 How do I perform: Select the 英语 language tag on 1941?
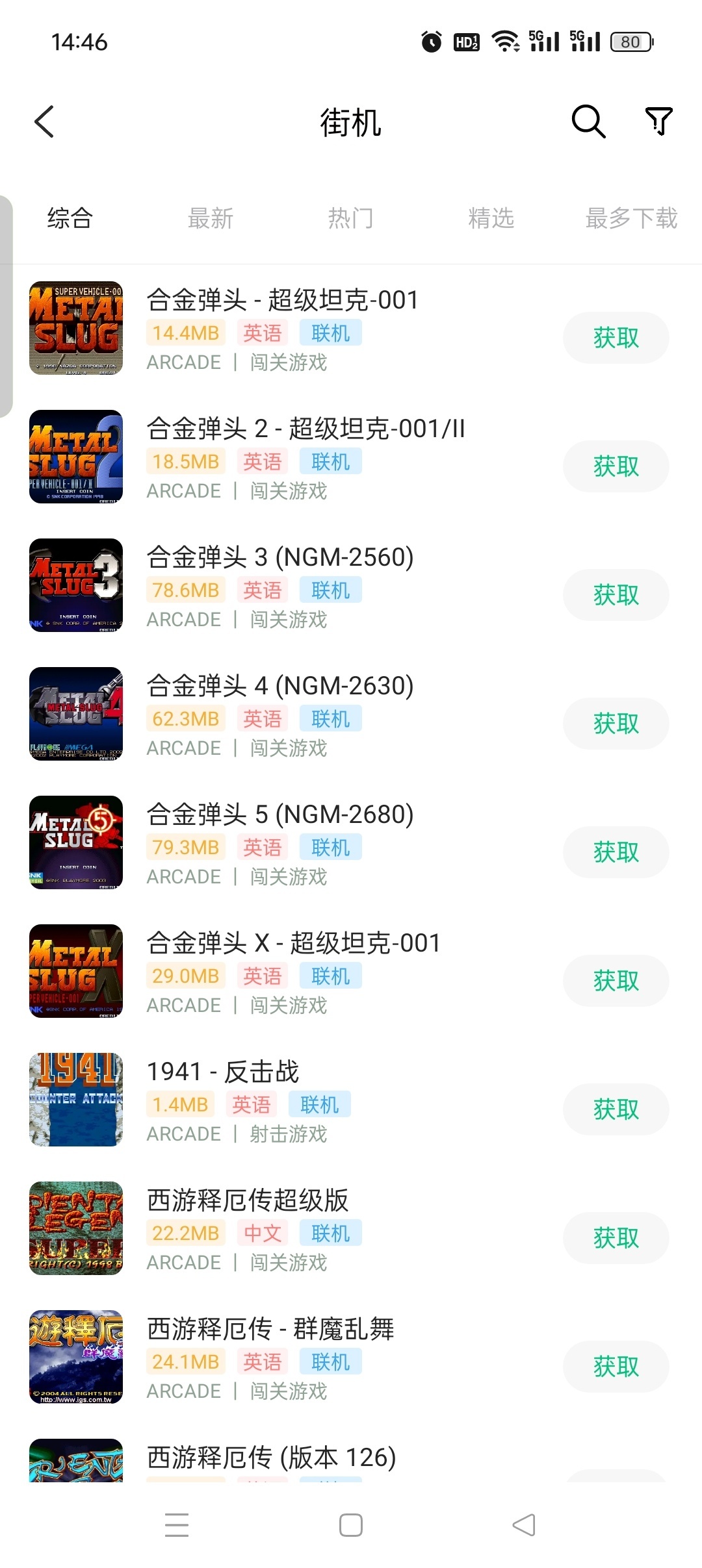tap(252, 1104)
